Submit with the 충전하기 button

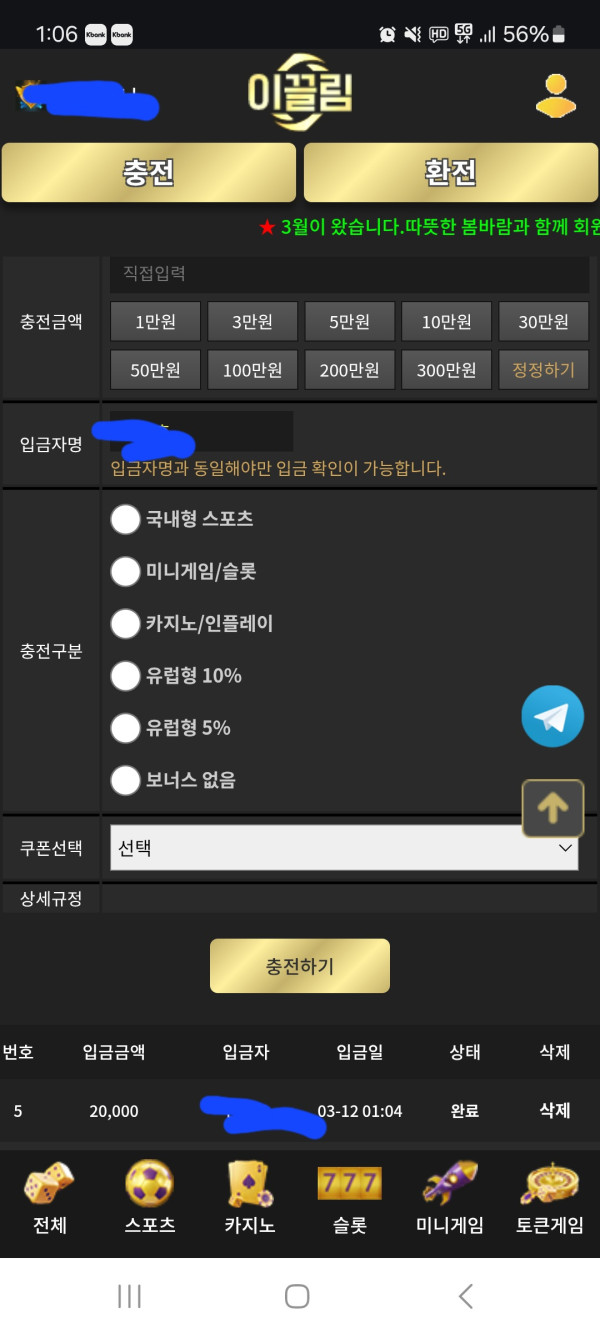point(300,966)
